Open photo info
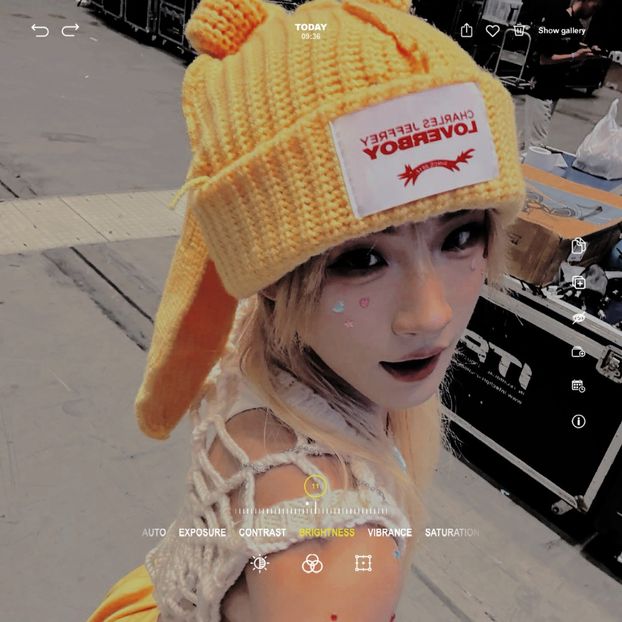The height and width of the screenshot is (622, 622). pos(578,421)
